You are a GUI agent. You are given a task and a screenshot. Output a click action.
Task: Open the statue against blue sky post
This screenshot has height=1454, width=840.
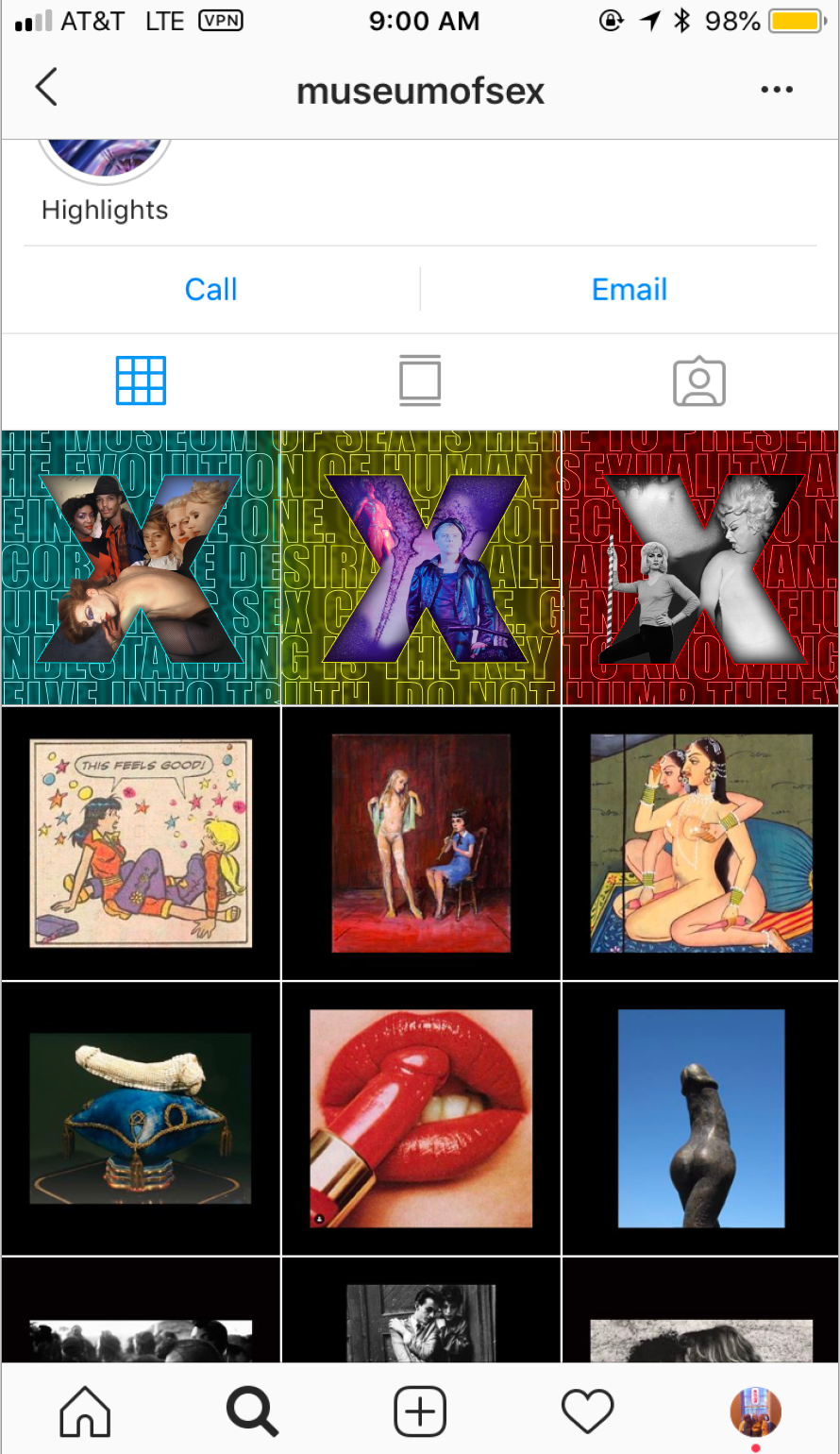coord(700,1119)
